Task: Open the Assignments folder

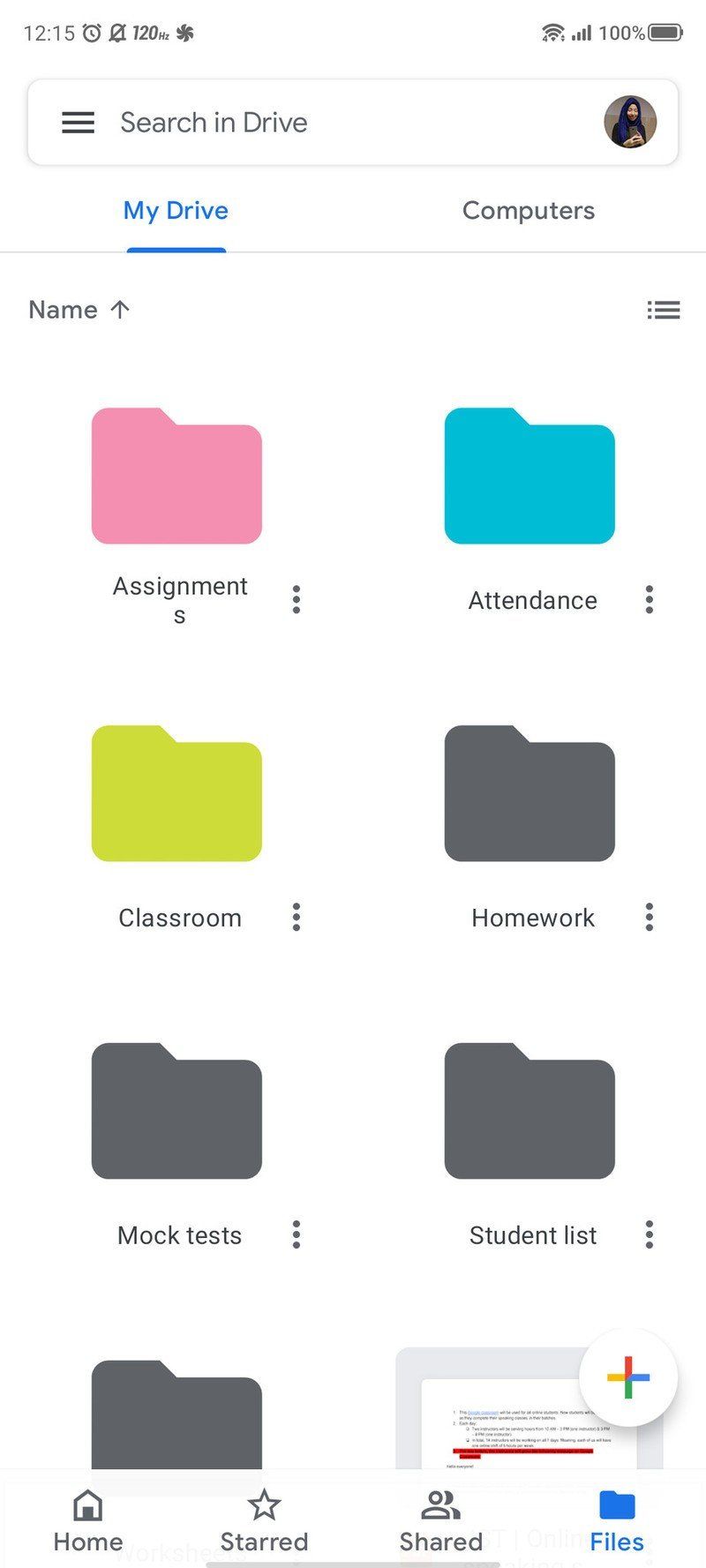Action: 176,476
